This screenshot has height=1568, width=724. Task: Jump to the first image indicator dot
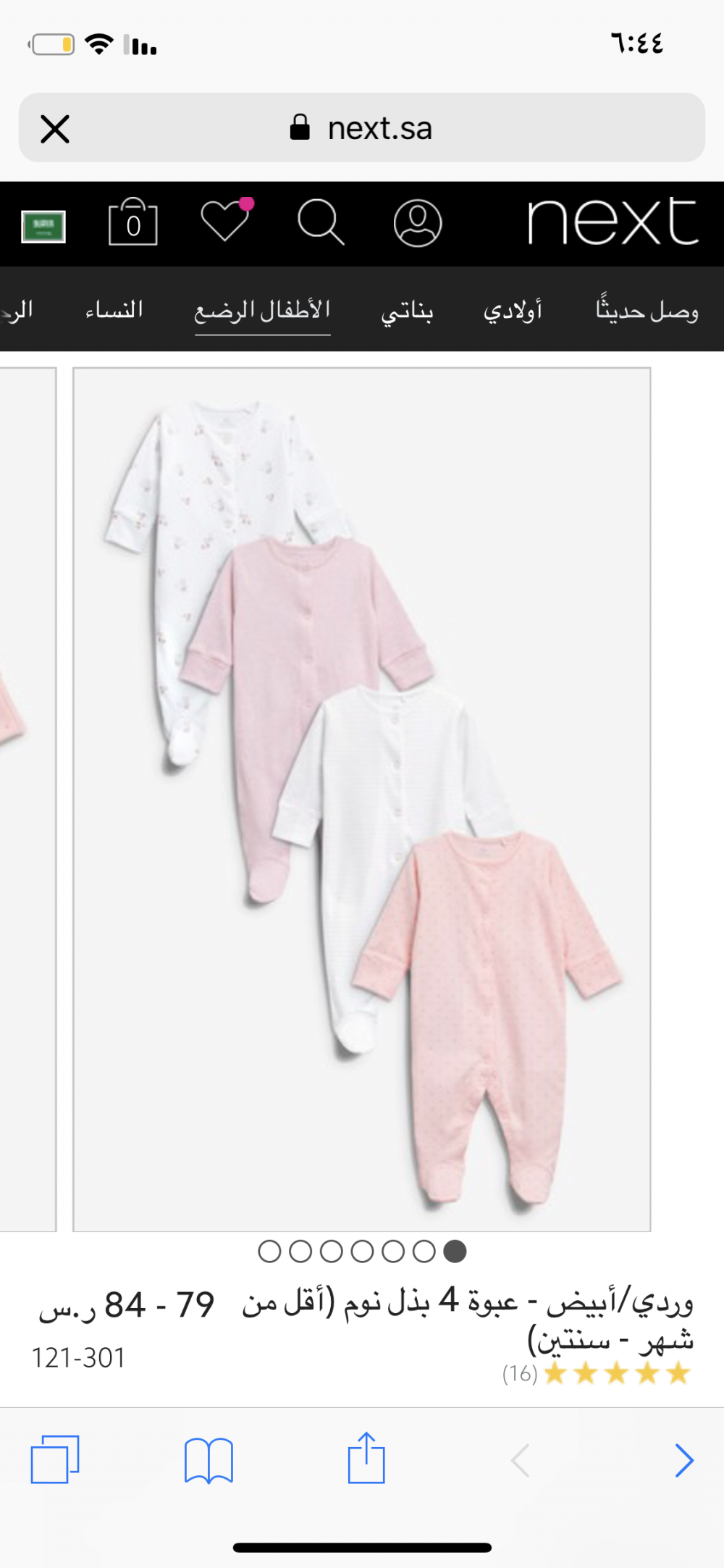pos(269,1251)
